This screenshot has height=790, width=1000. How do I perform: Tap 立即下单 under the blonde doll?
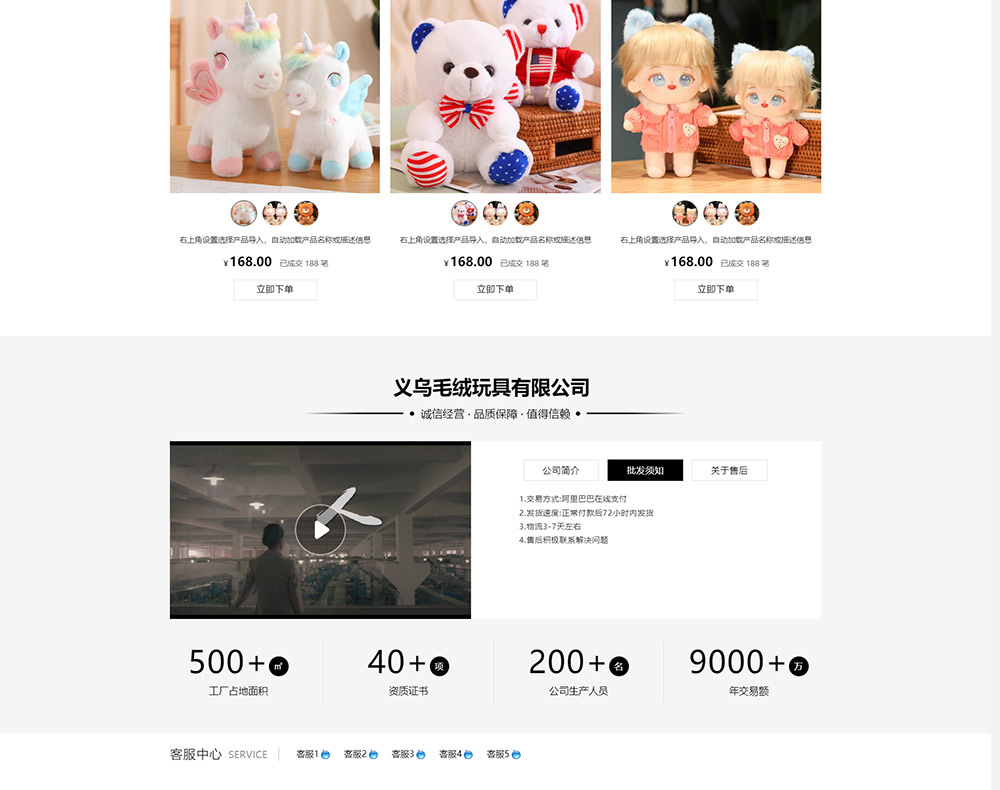pos(715,289)
